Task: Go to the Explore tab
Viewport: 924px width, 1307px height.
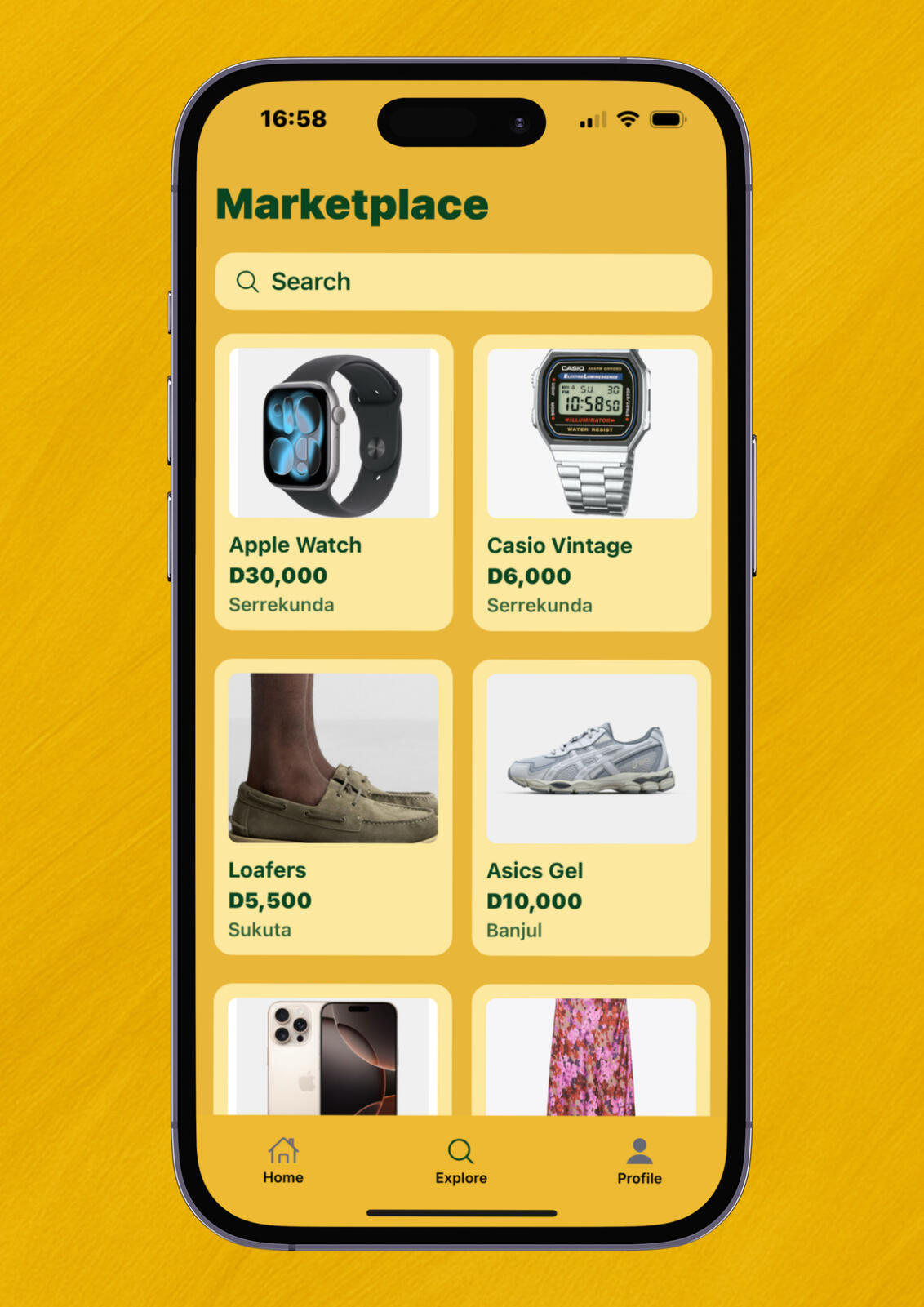Action: (461, 1161)
